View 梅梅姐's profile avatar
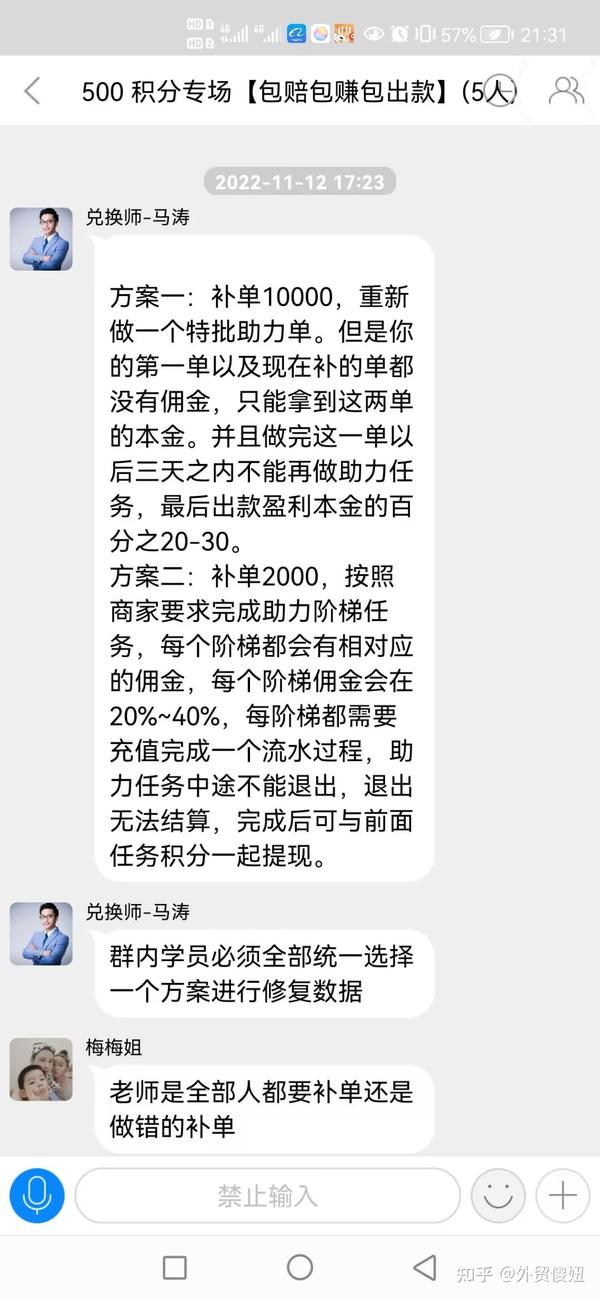Screen dimensions: 600x1299 pyautogui.click(x=41, y=1069)
